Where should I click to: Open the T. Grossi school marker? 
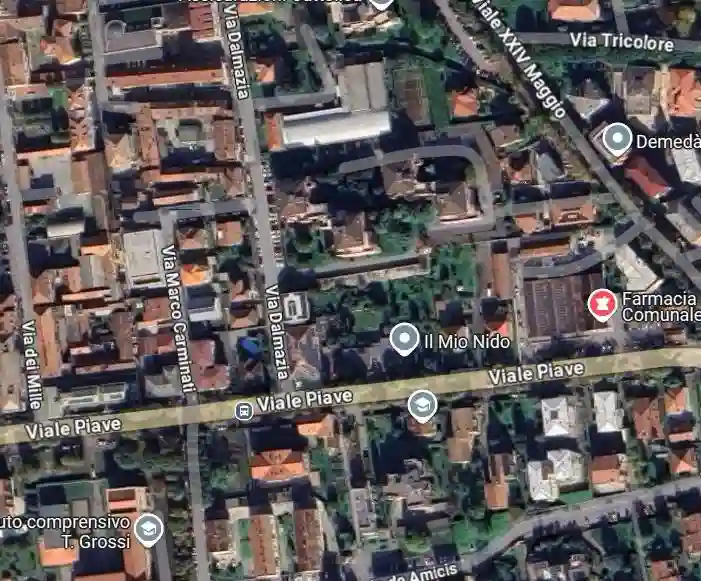pos(148,527)
